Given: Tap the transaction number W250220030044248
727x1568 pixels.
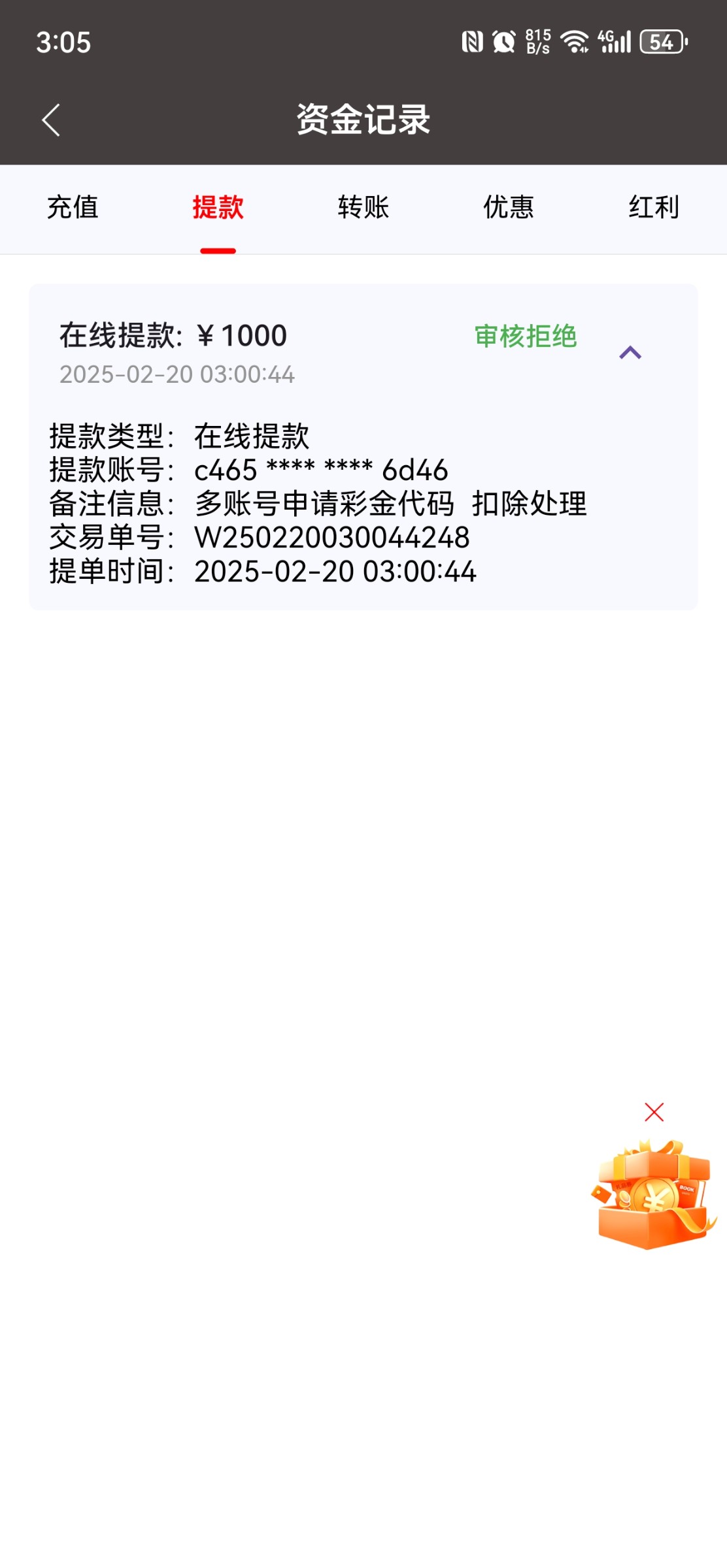Looking at the screenshot, I should click(x=332, y=538).
